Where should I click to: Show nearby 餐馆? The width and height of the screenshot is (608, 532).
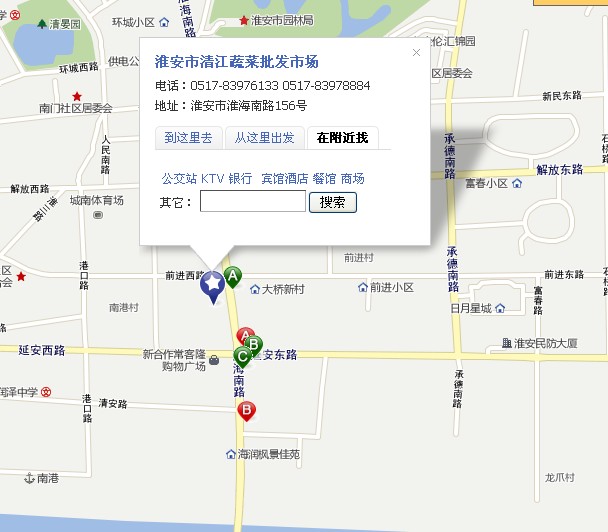pos(324,178)
